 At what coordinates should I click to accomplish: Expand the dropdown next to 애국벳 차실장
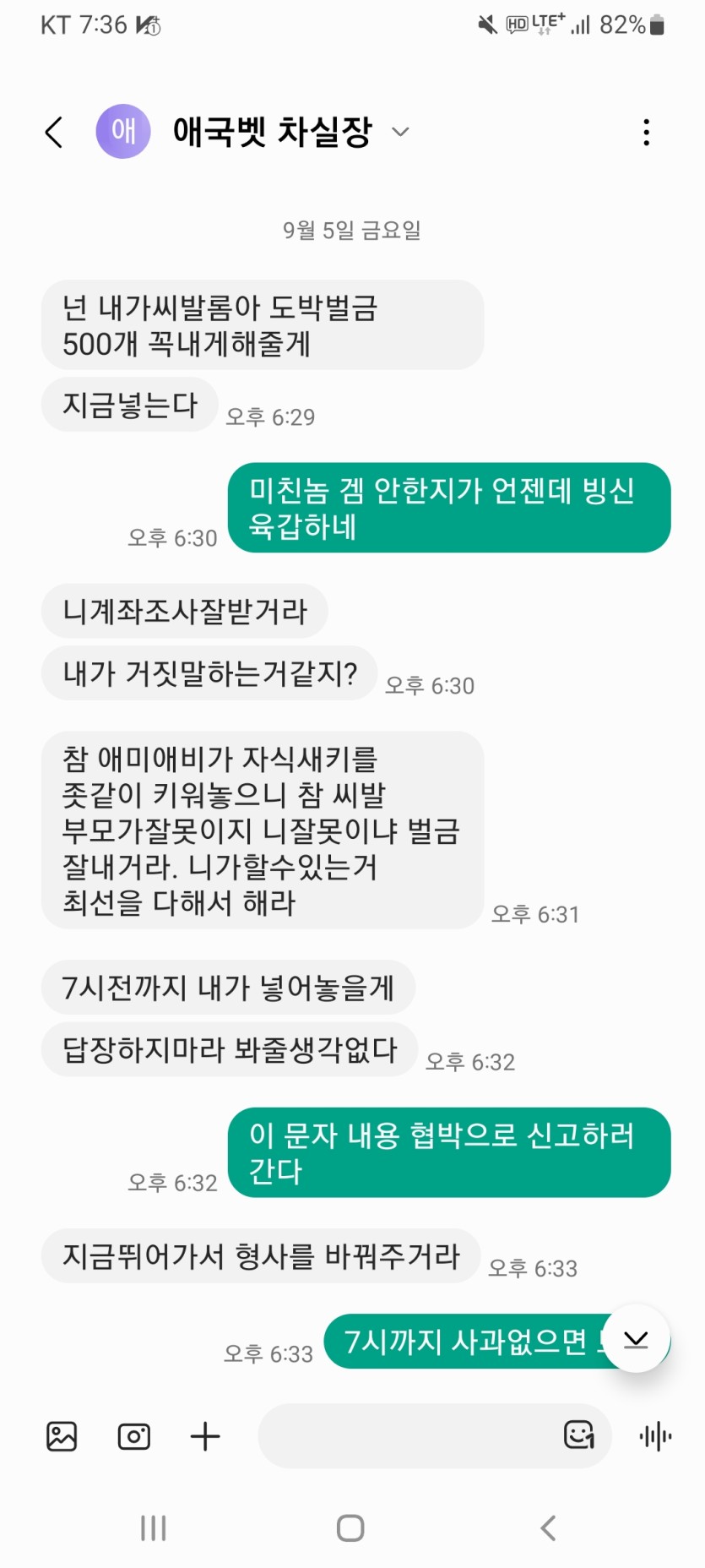point(400,132)
